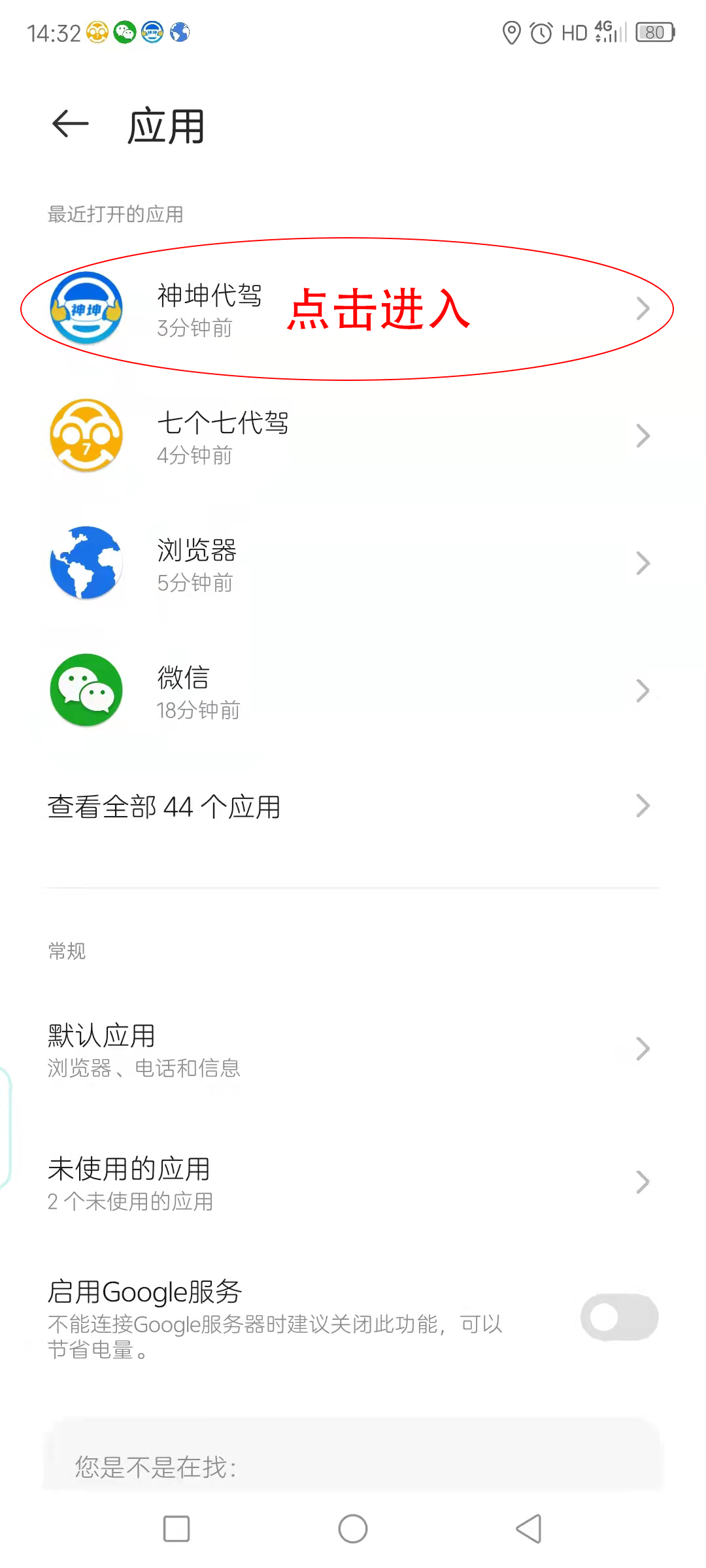Open the 神坤代驾 app info

(346, 309)
